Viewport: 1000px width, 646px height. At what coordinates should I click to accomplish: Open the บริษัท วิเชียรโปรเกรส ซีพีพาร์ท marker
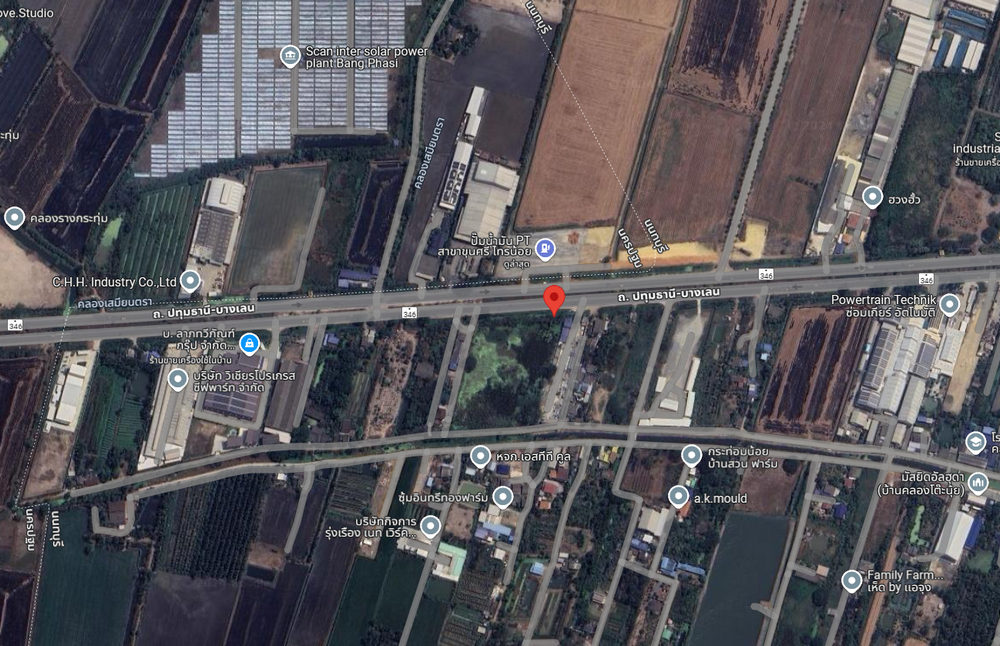(180, 378)
